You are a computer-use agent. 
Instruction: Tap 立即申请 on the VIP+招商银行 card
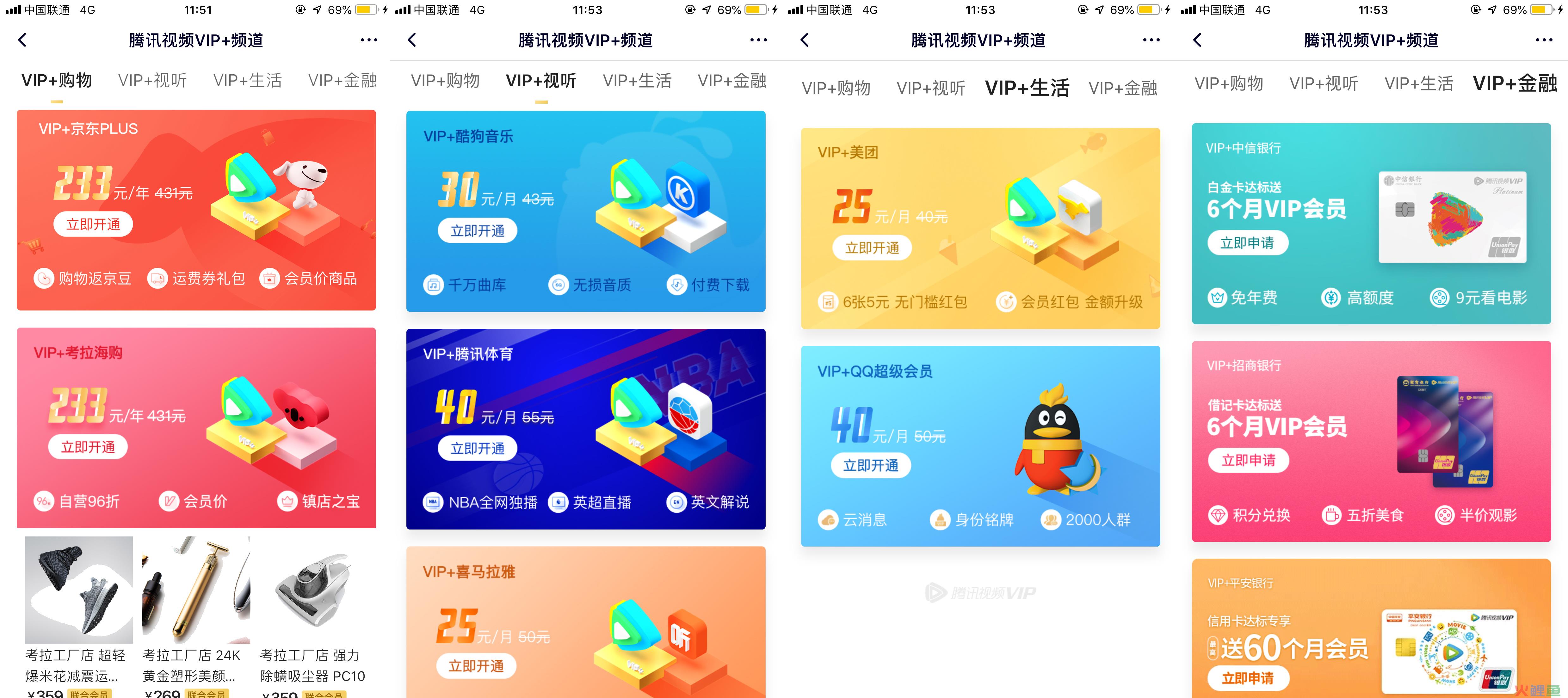[x=1248, y=460]
